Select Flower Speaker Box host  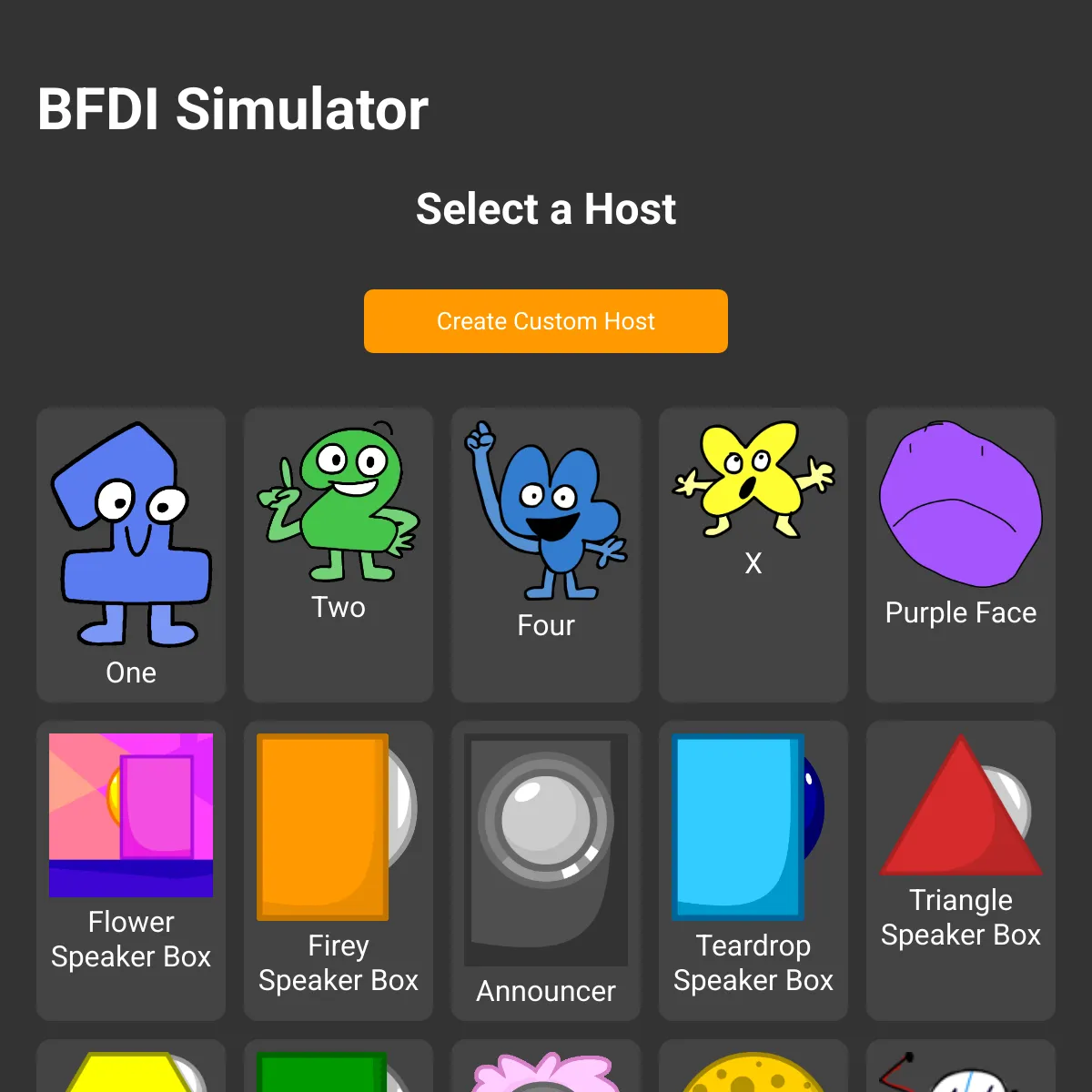click(x=131, y=869)
